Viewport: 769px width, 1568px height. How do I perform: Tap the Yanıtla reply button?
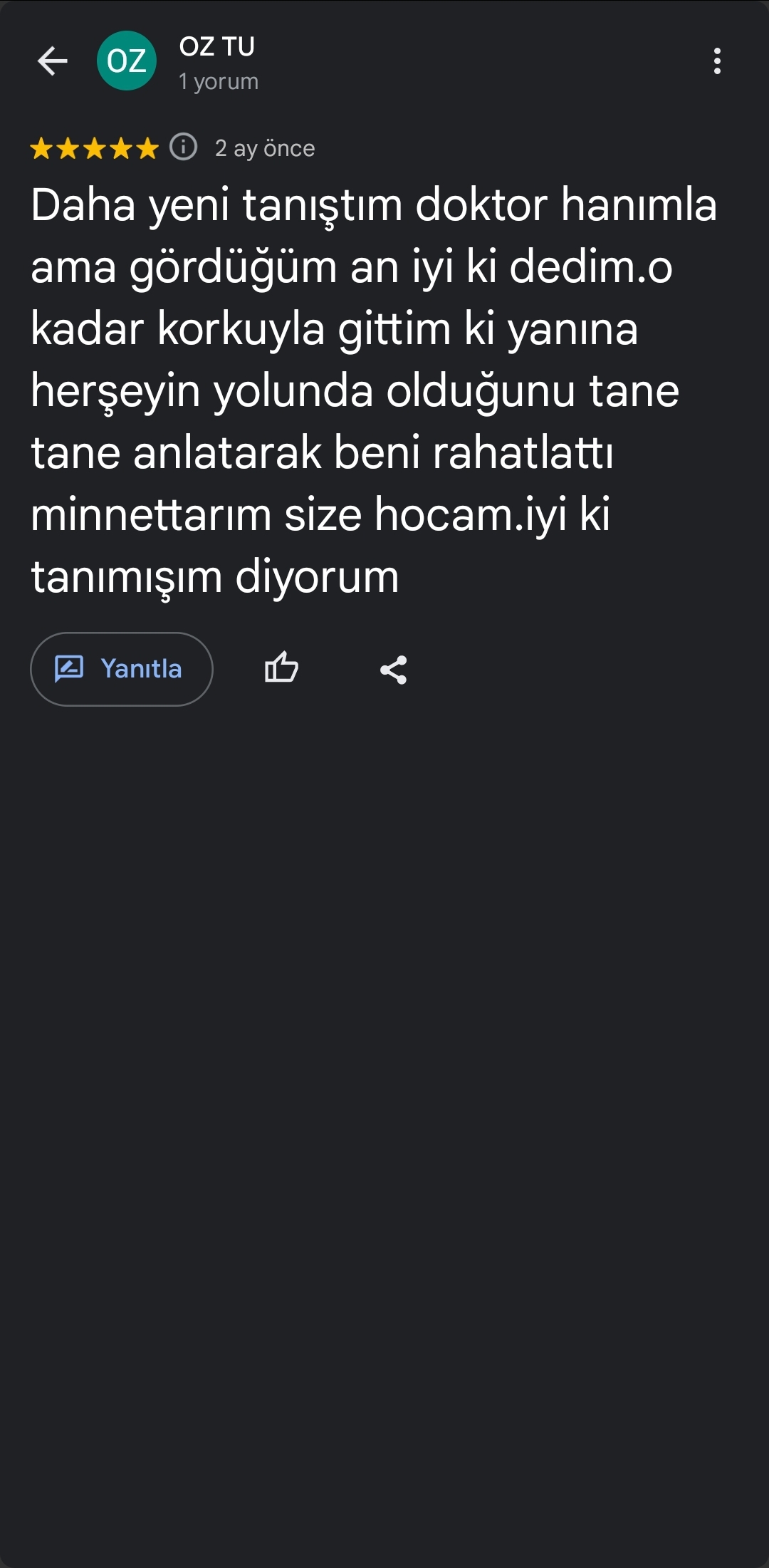122,669
